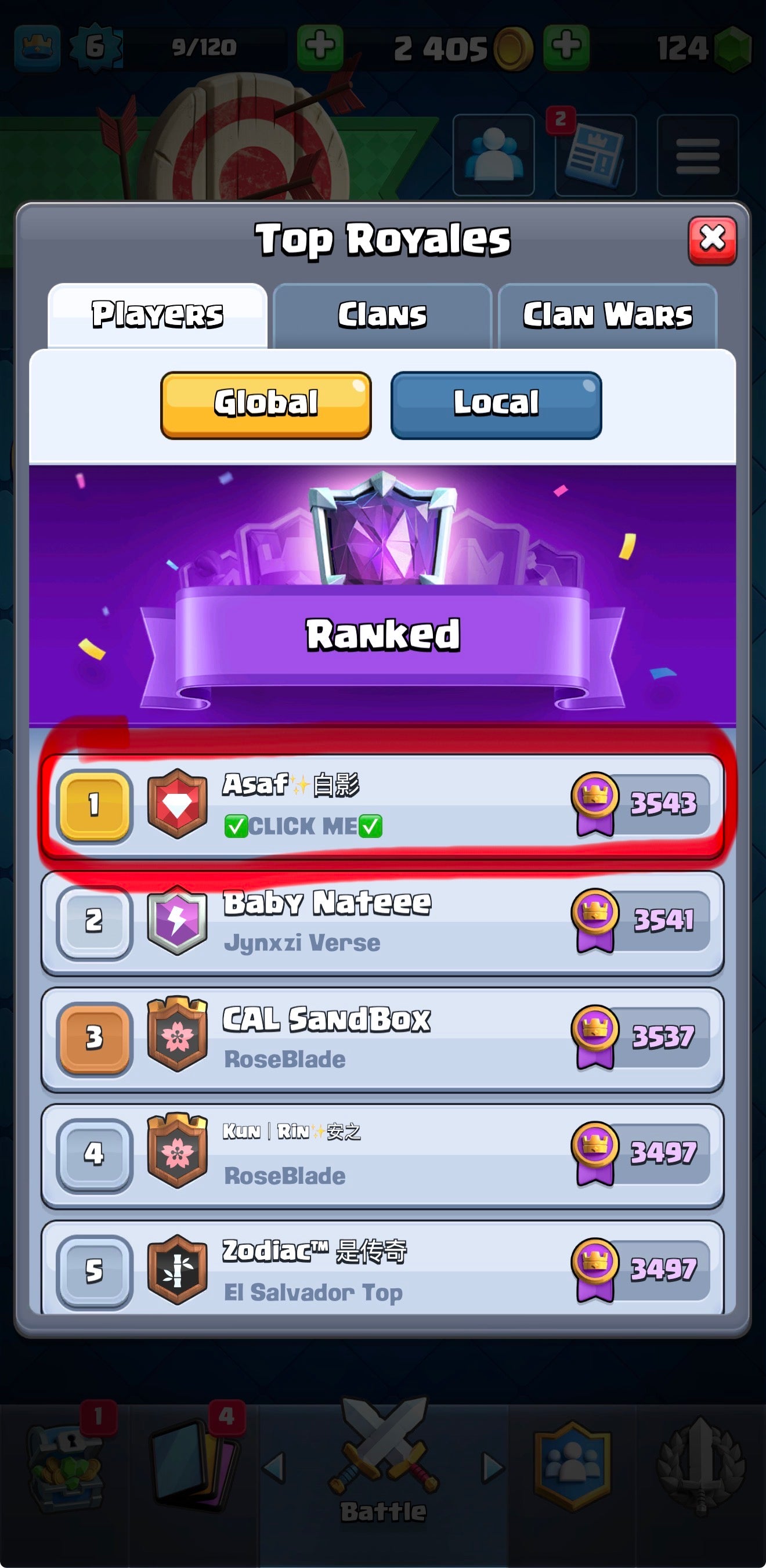This screenshot has height=1568, width=766.
Task: Open Baby Nateee's player row
Action: pyautogui.click(x=382, y=922)
